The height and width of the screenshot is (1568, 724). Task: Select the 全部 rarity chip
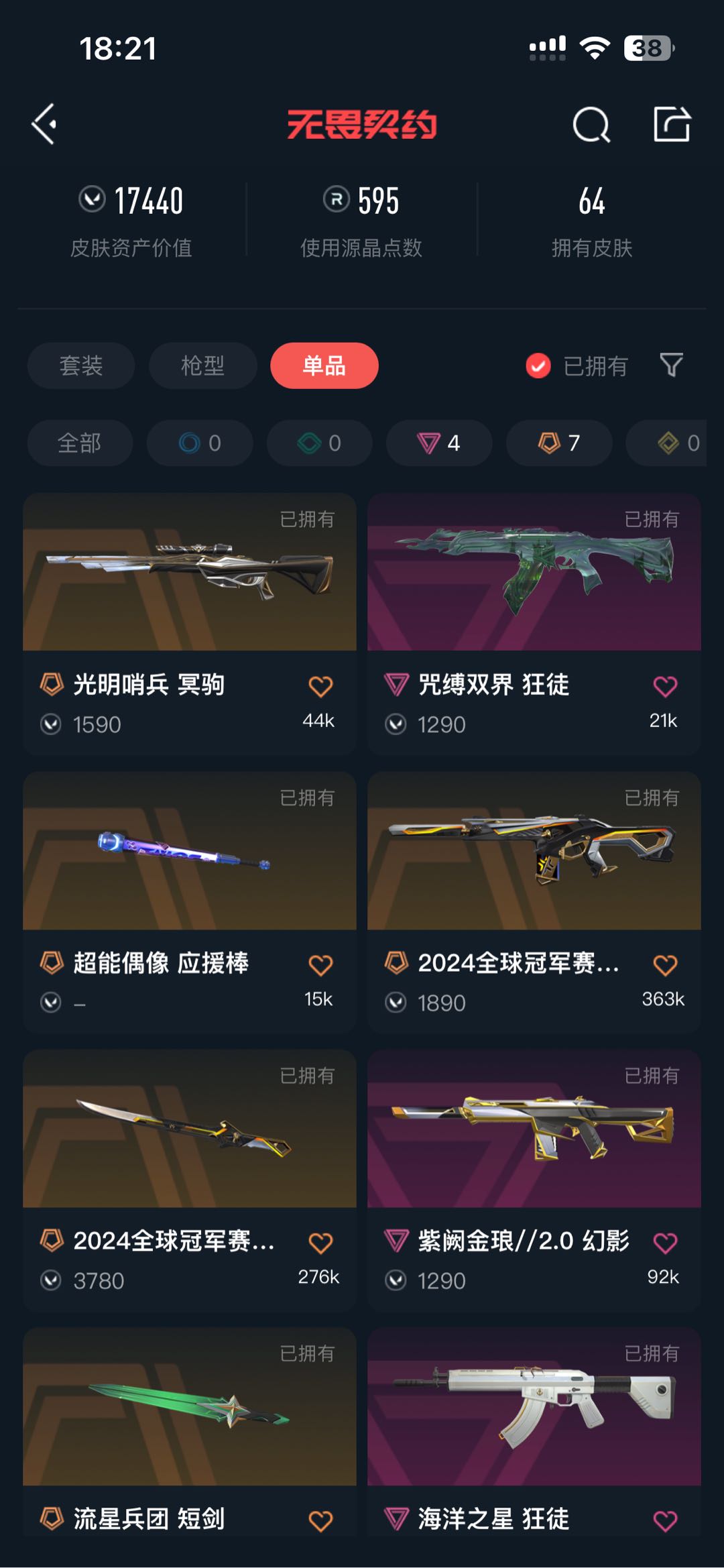coord(80,443)
